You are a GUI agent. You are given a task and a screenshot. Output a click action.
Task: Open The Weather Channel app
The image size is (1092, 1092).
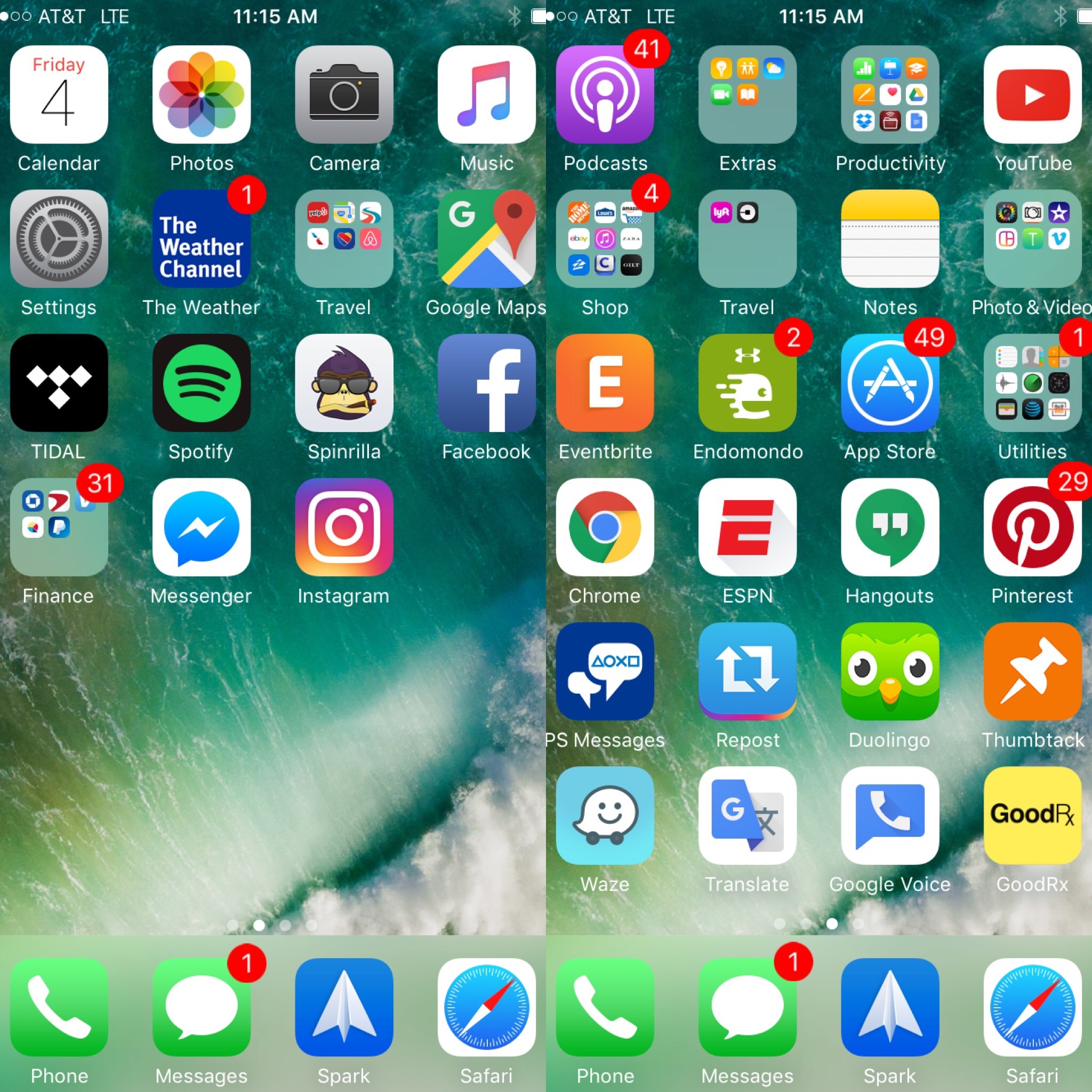[201, 238]
